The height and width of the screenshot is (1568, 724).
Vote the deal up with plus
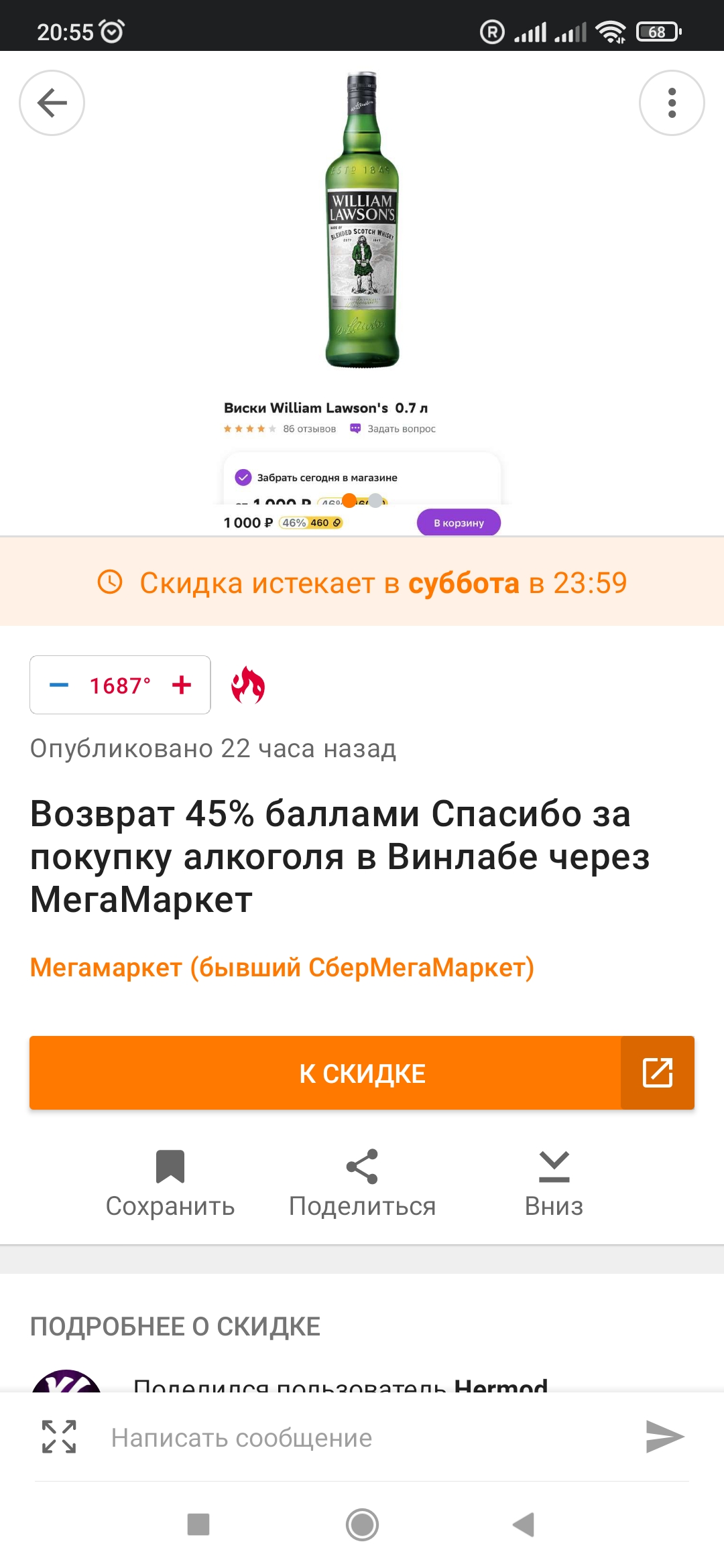click(181, 685)
